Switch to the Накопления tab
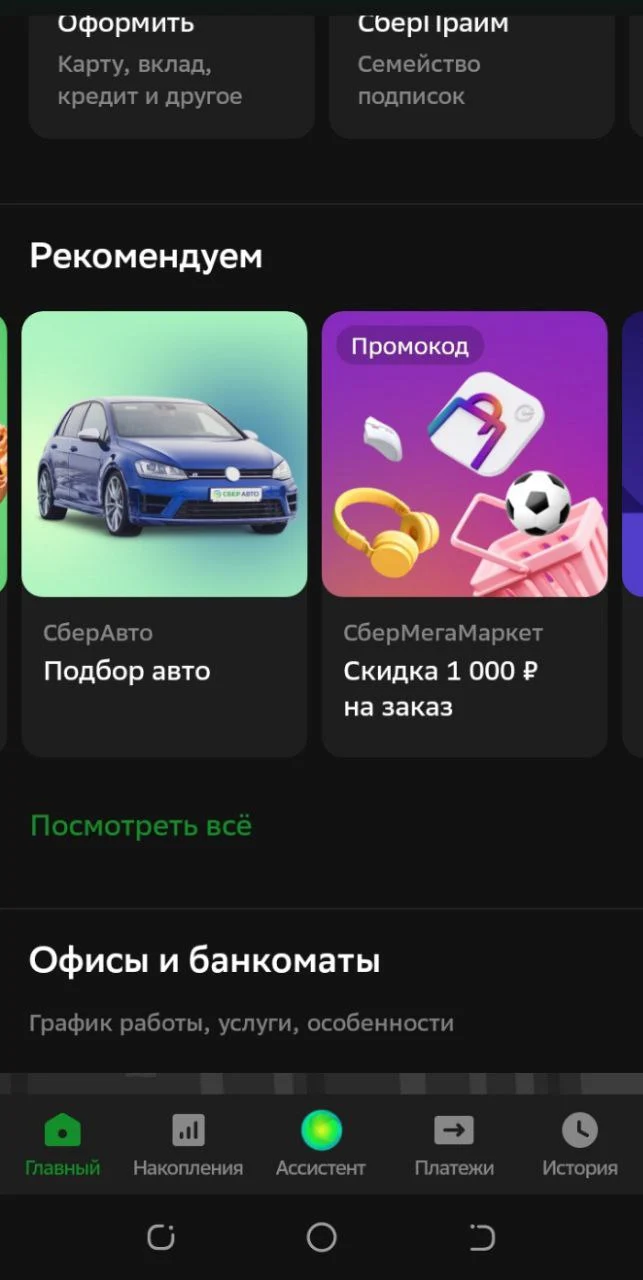The image size is (643, 1280). coord(188,1146)
